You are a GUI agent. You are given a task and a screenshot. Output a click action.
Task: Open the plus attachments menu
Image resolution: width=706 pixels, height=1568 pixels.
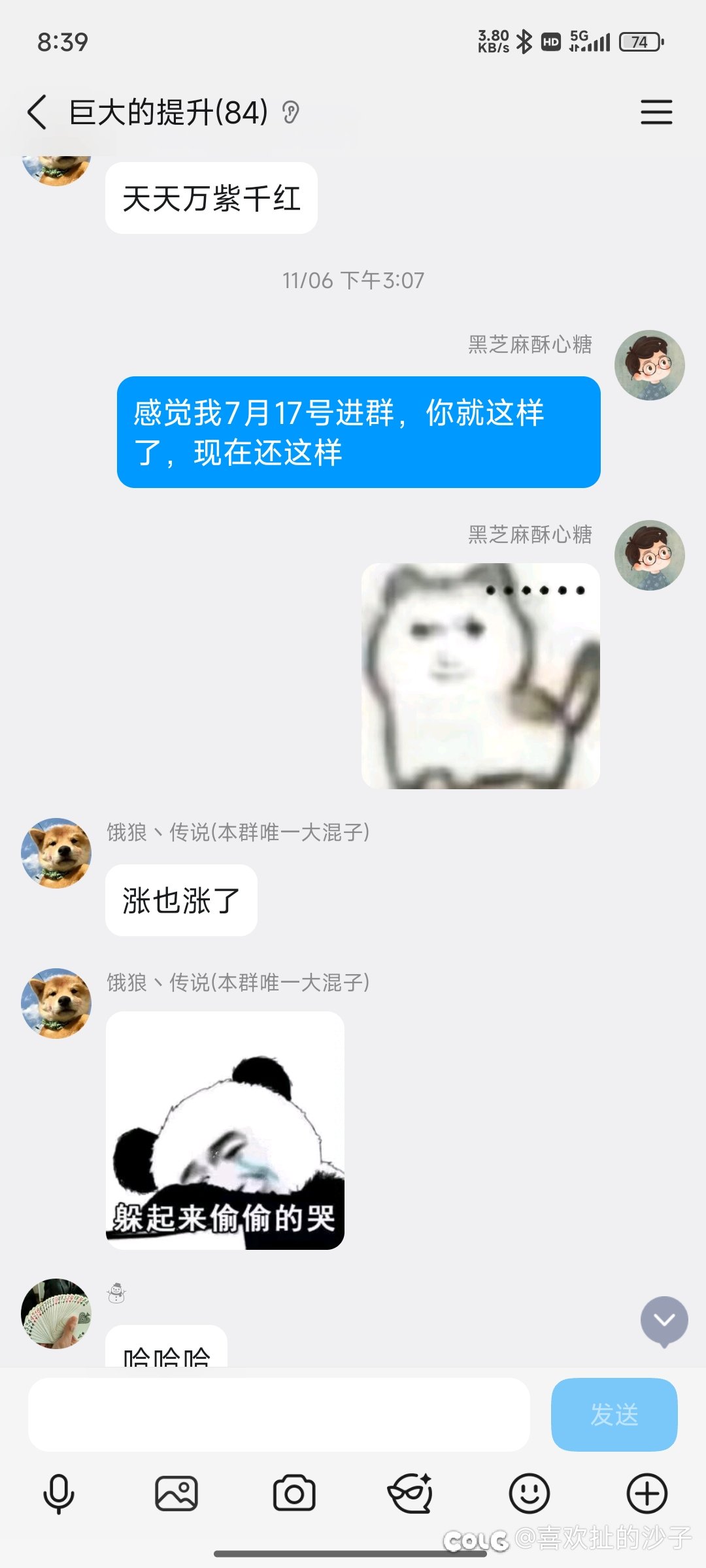[647, 1494]
